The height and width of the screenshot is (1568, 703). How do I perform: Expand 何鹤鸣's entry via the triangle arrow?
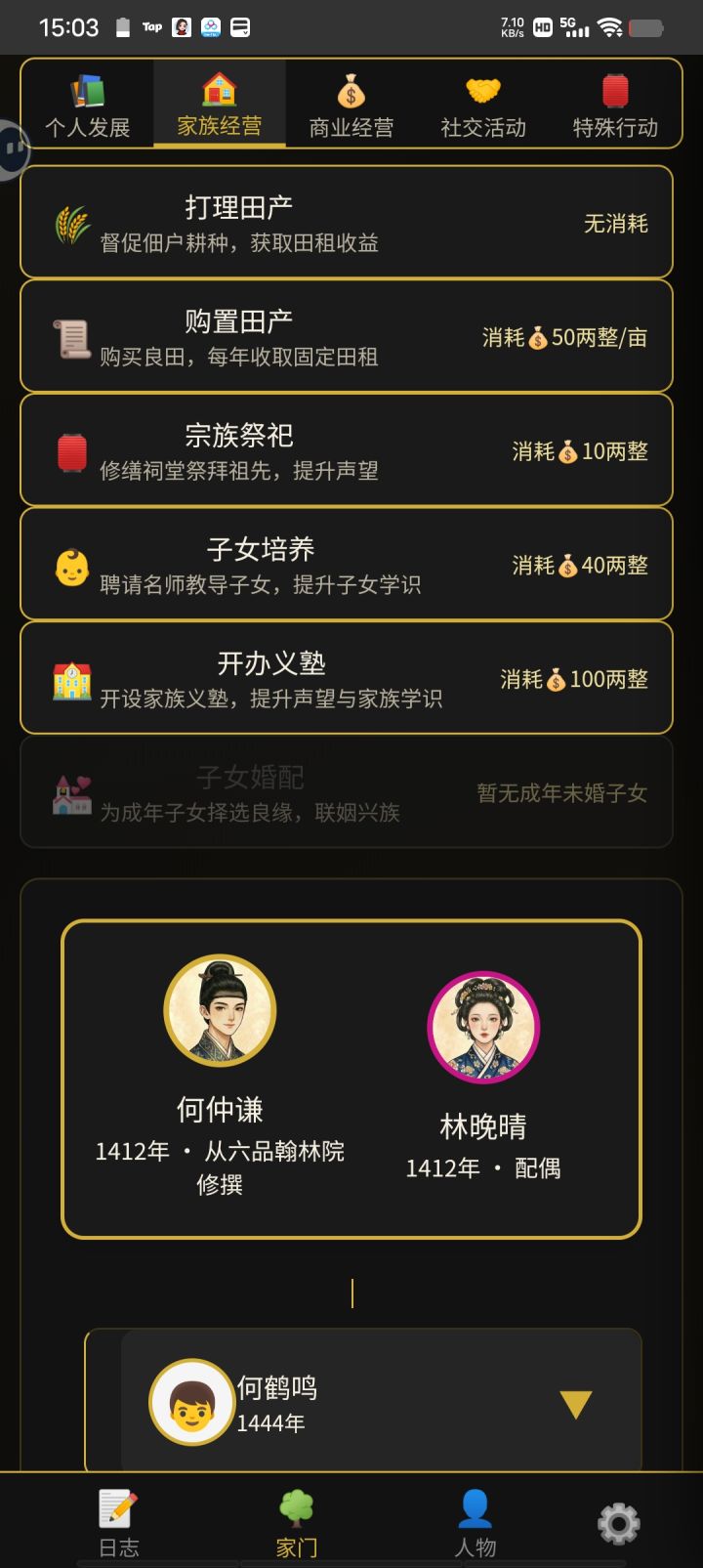point(575,1402)
